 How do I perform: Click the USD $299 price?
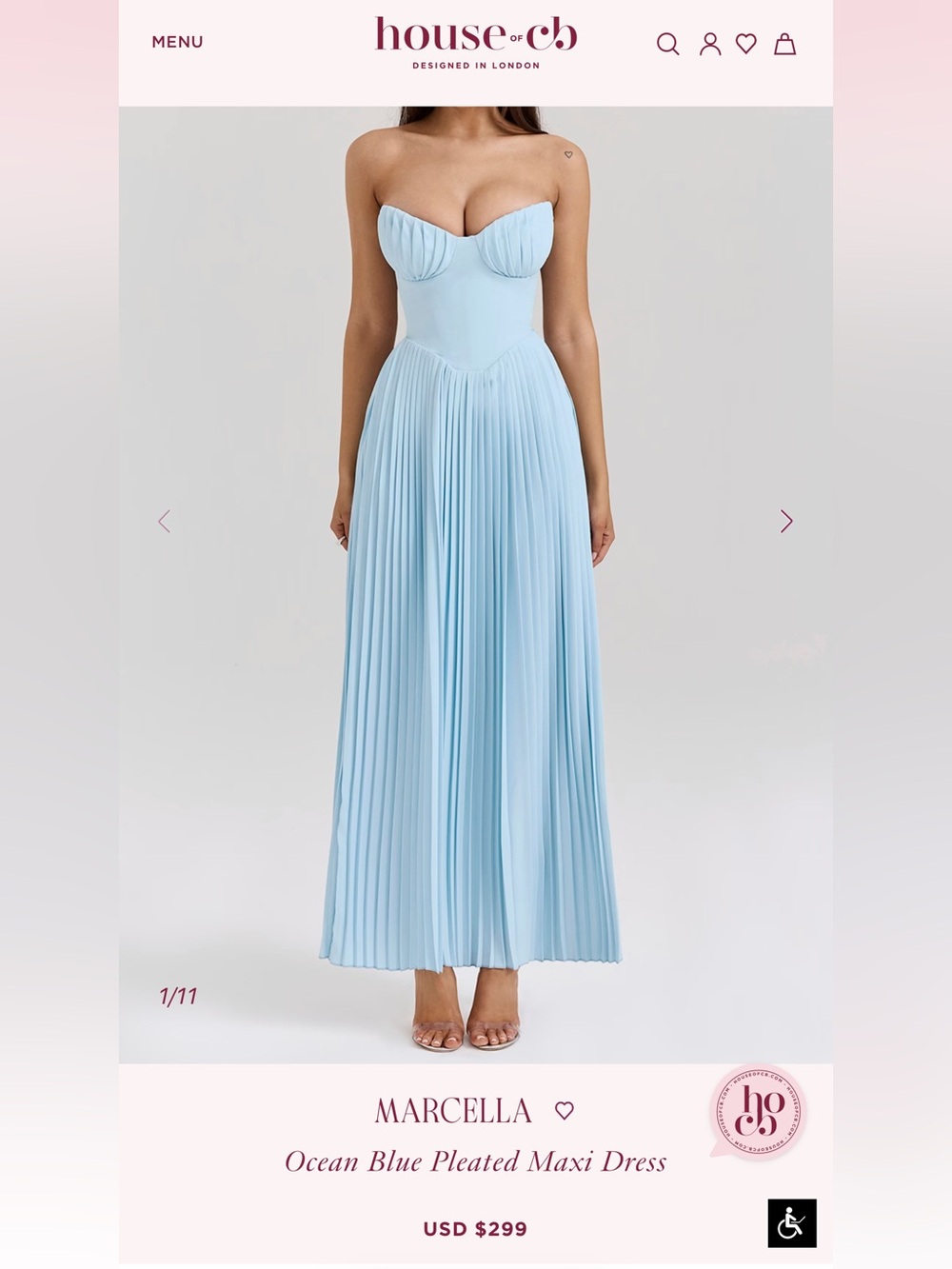coord(475,1230)
